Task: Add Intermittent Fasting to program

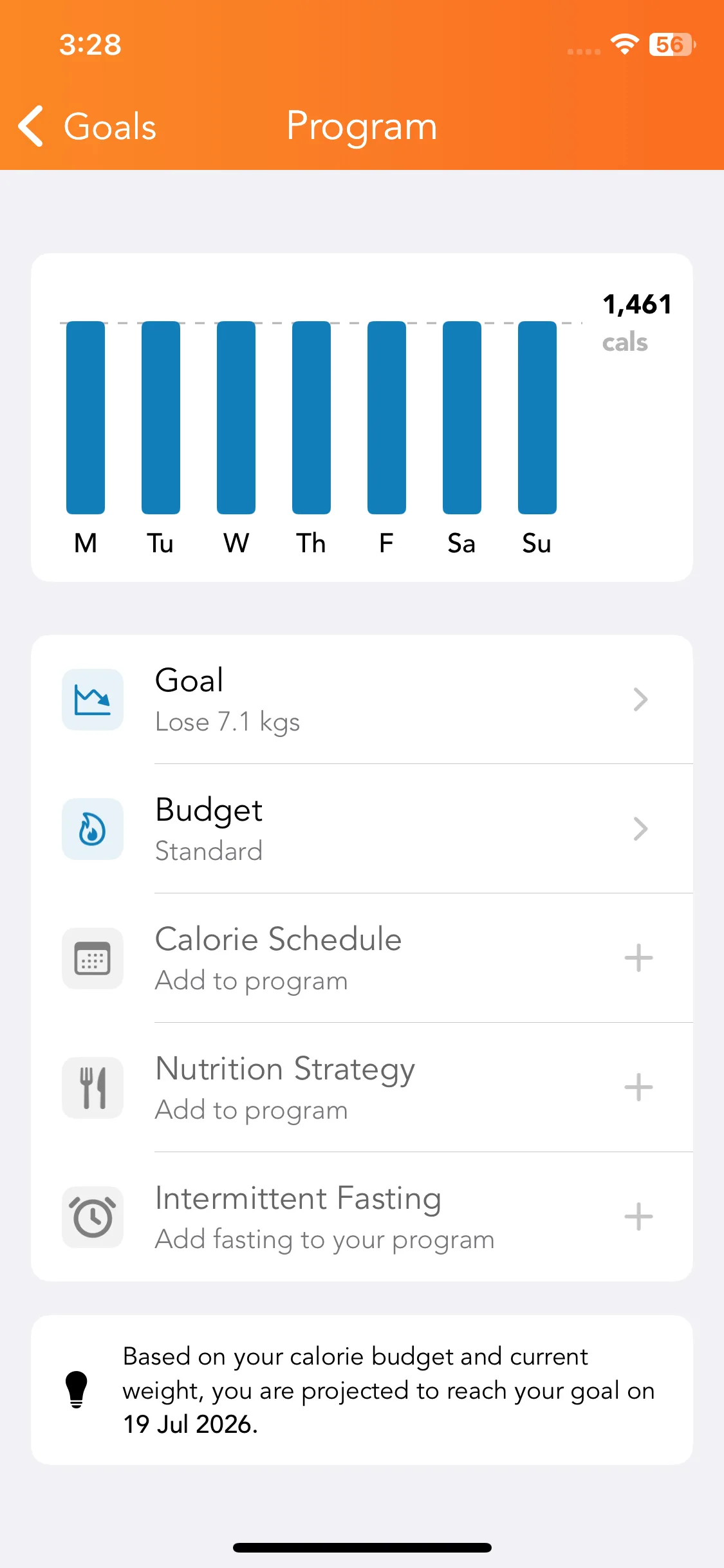Action: pyautogui.click(x=638, y=1217)
